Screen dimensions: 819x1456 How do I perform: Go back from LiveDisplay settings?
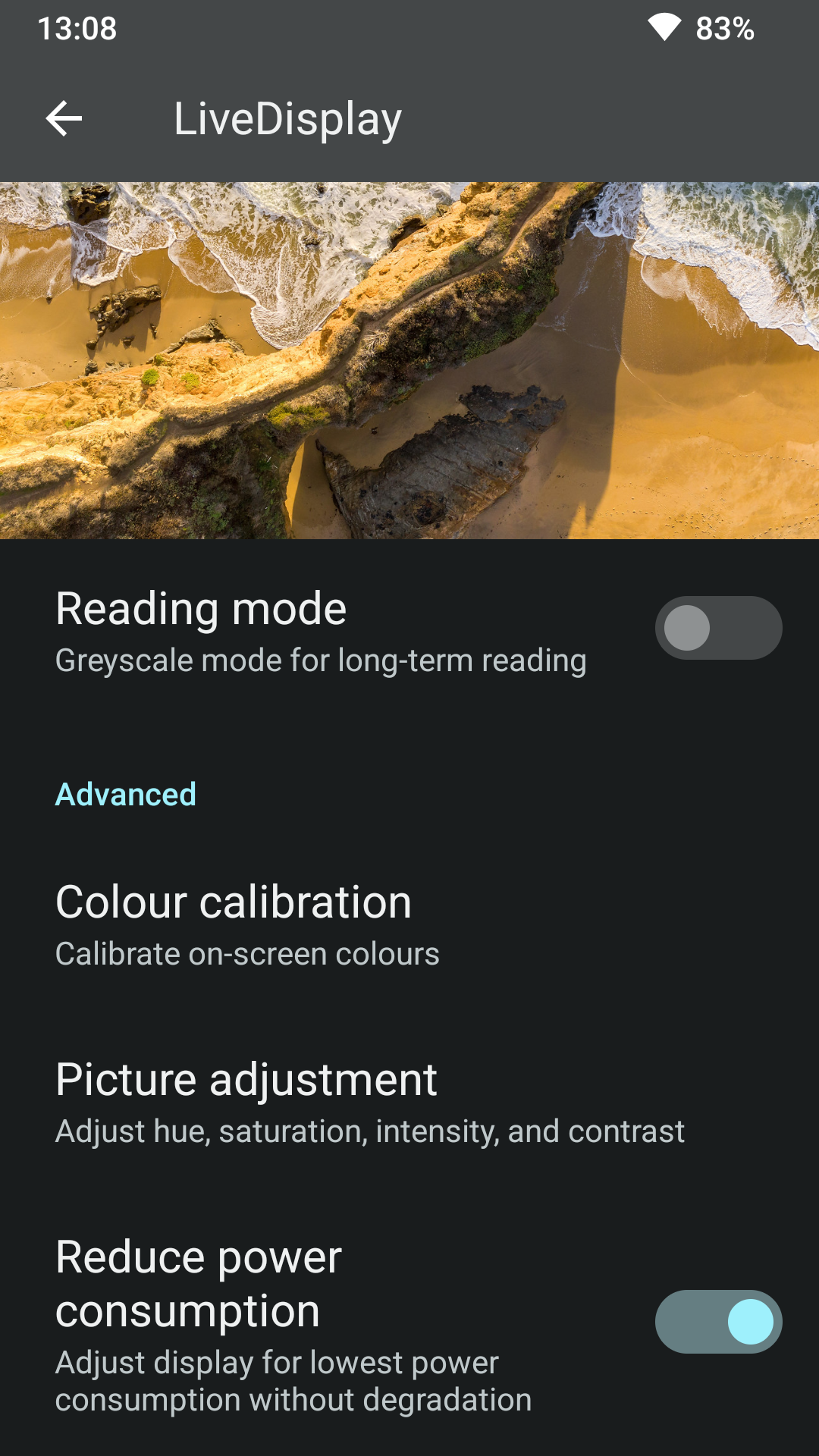(x=64, y=119)
